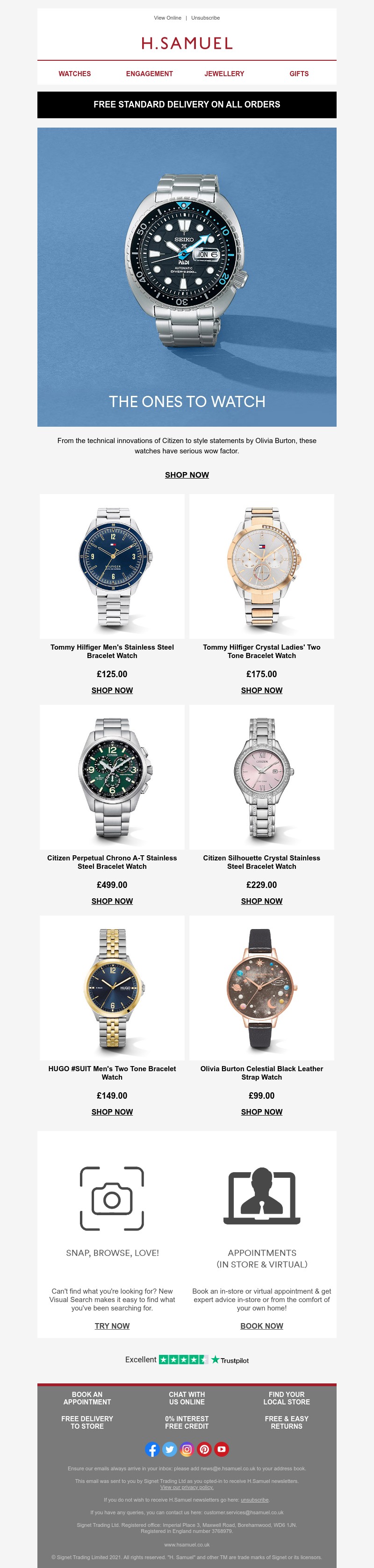Open Find Your Local Store
Image resolution: width=374 pixels, height=1568 pixels.
[x=286, y=1398]
